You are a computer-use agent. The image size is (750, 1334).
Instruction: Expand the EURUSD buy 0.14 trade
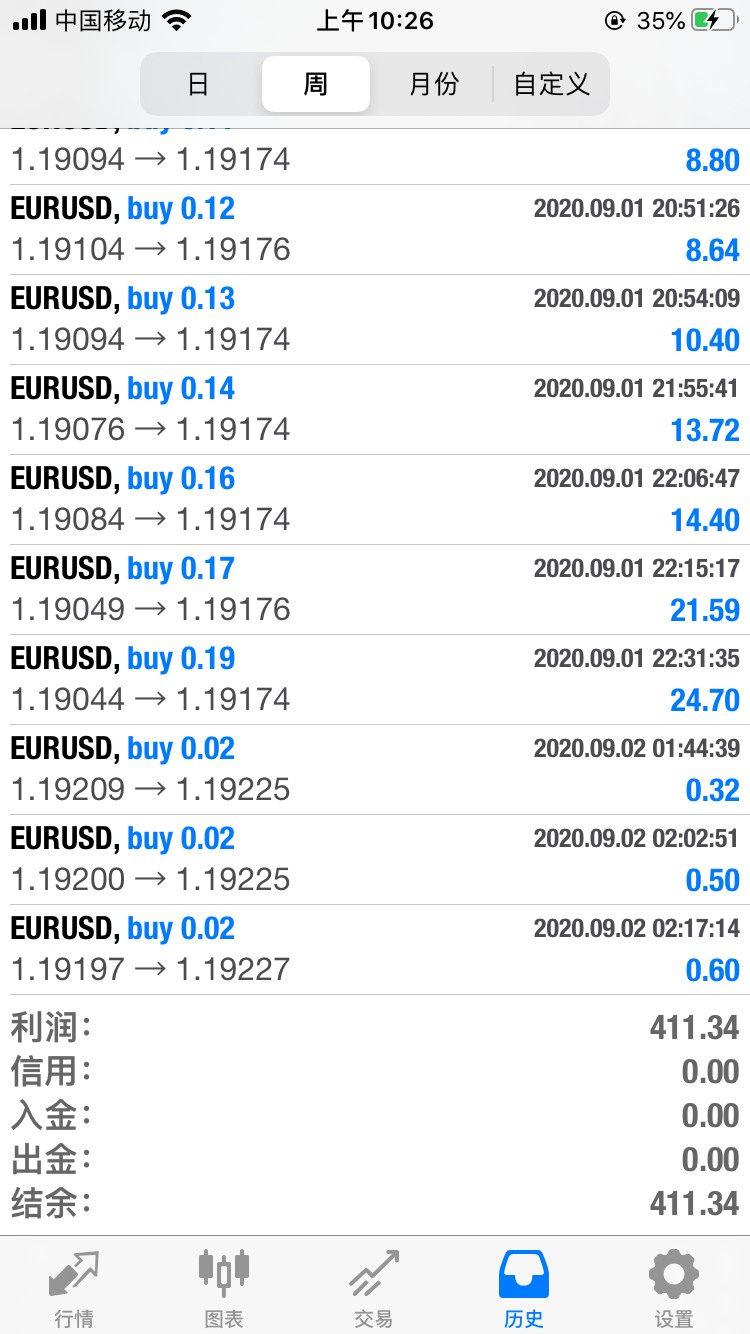[375, 410]
